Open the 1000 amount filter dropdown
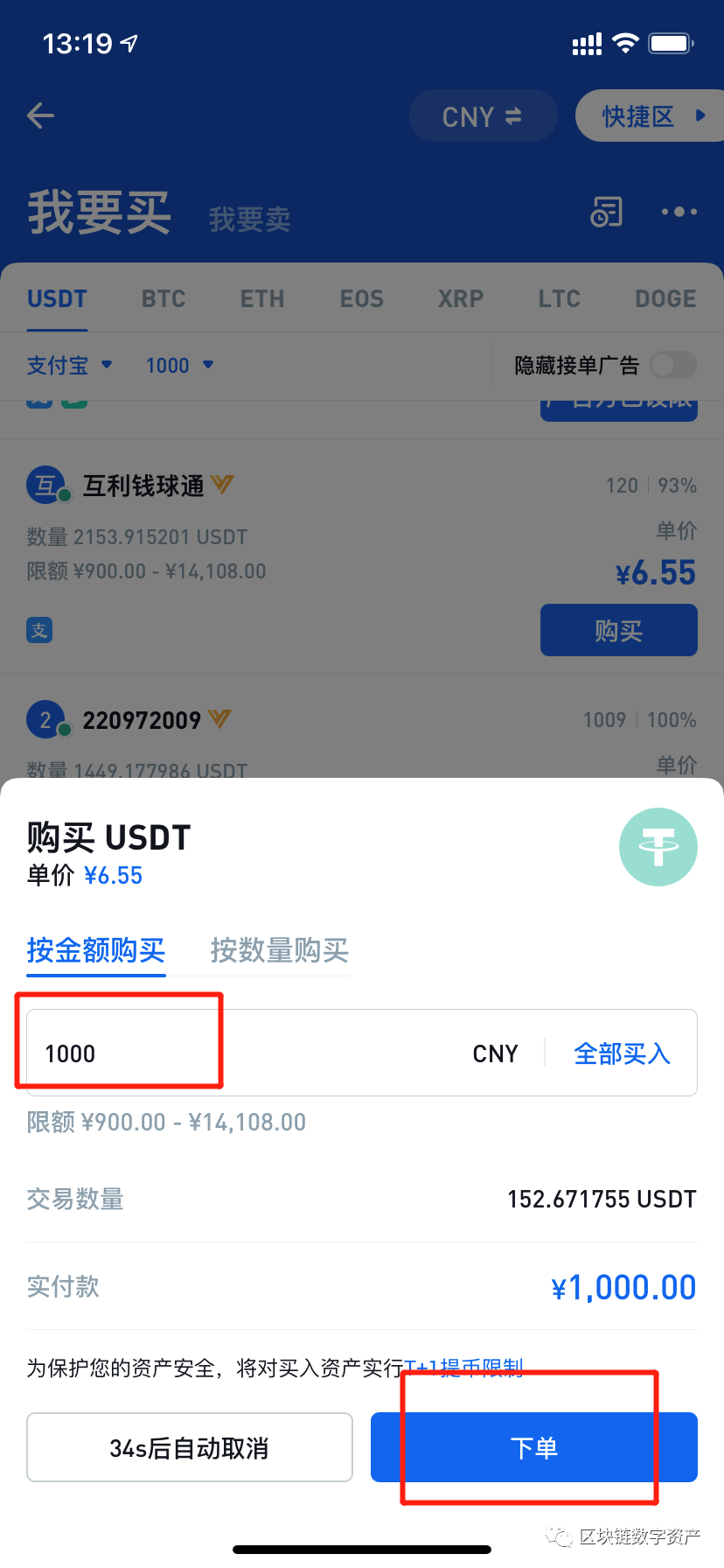Viewport: 724px width, 1568px height. 179,366
